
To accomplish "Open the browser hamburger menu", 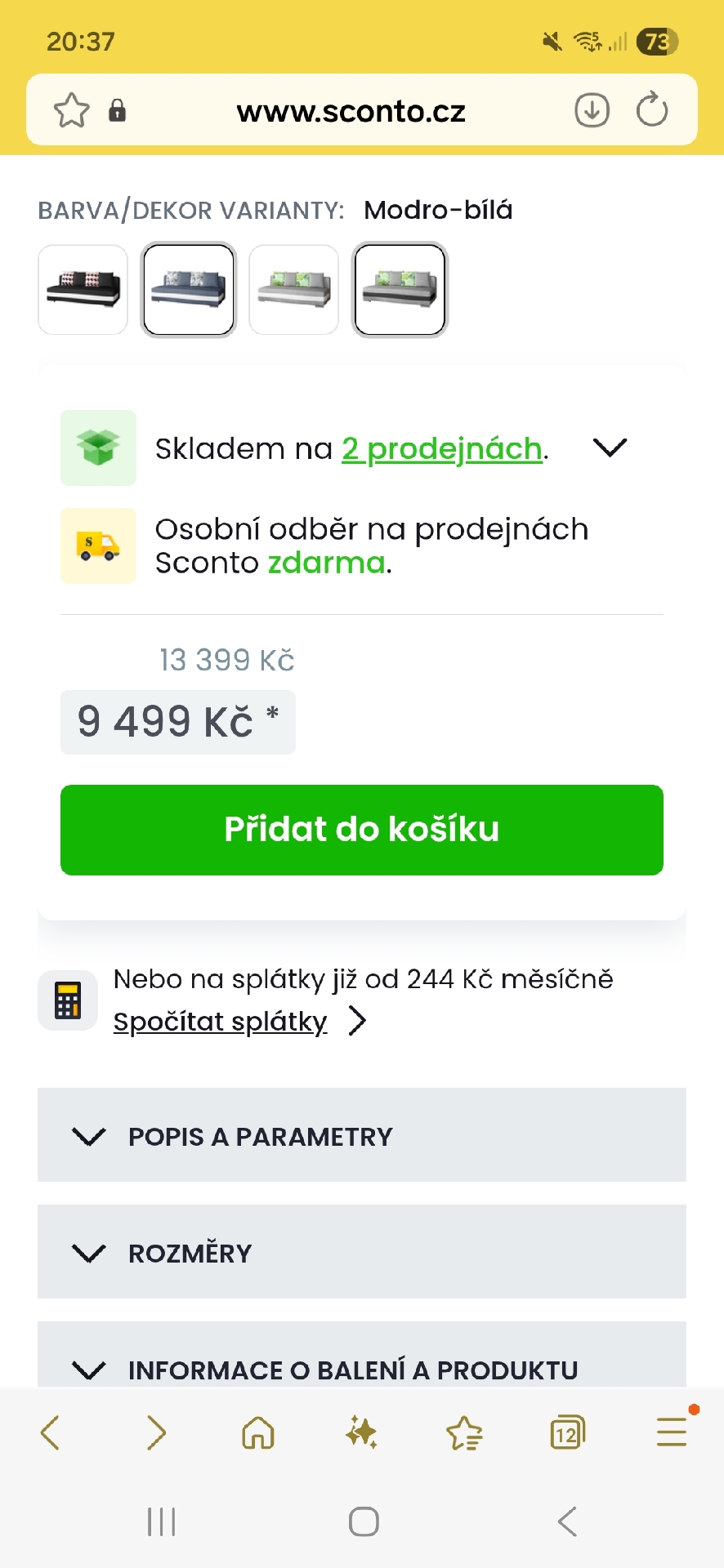I will [672, 1432].
